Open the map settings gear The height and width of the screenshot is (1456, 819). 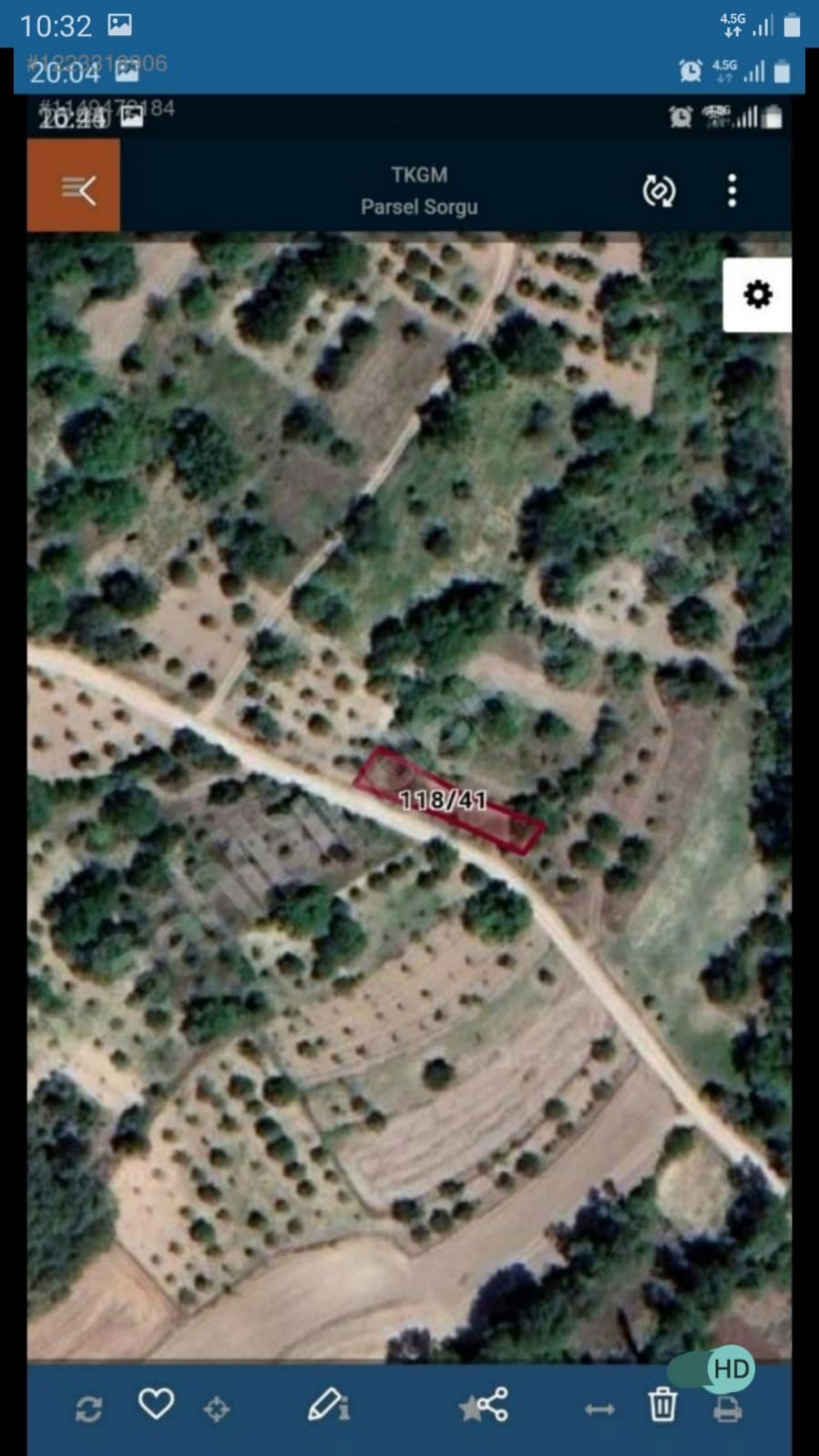(x=757, y=295)
